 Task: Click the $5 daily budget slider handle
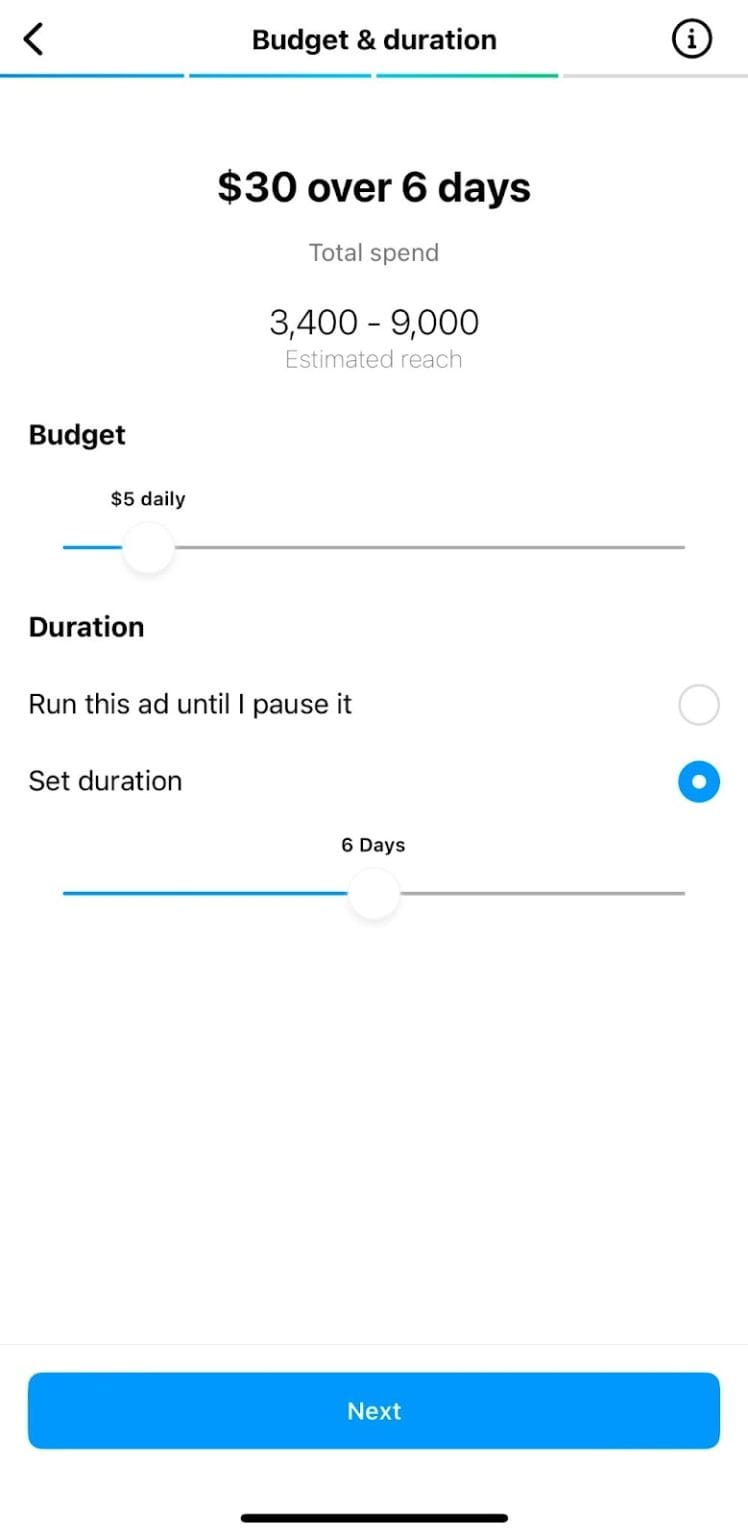click(148, 547)
